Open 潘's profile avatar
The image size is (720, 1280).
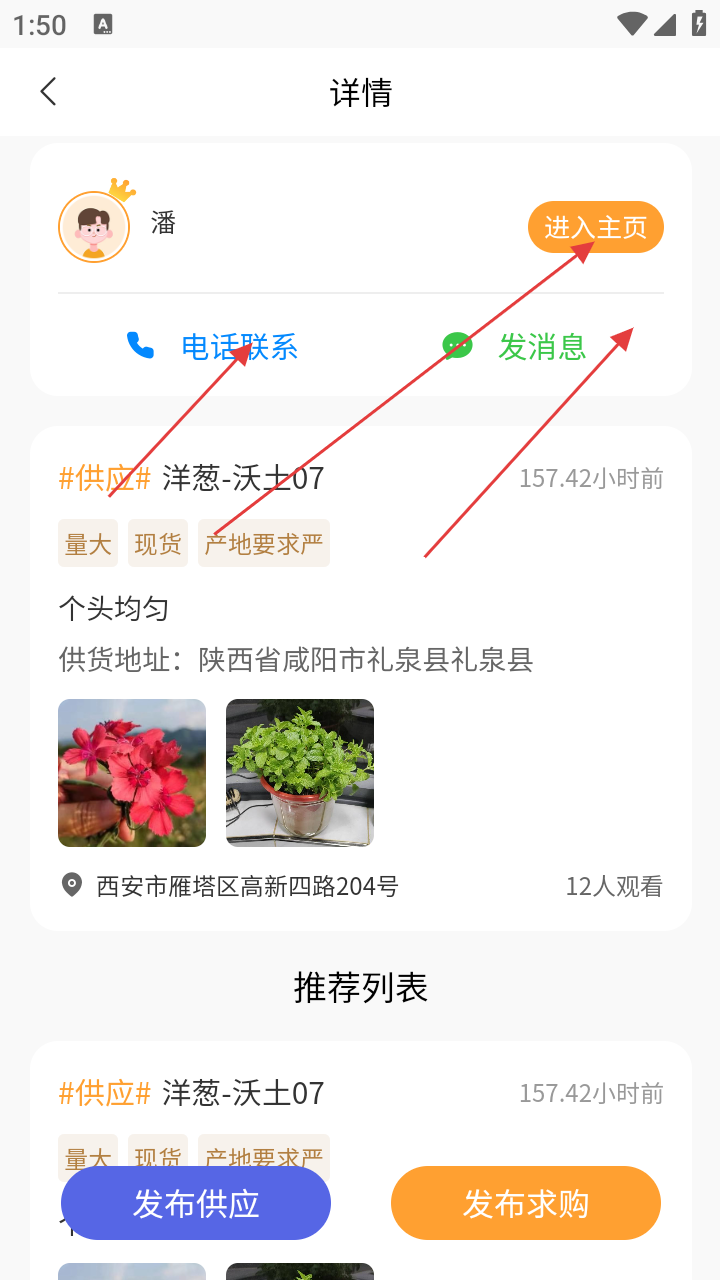coord(94,227)
